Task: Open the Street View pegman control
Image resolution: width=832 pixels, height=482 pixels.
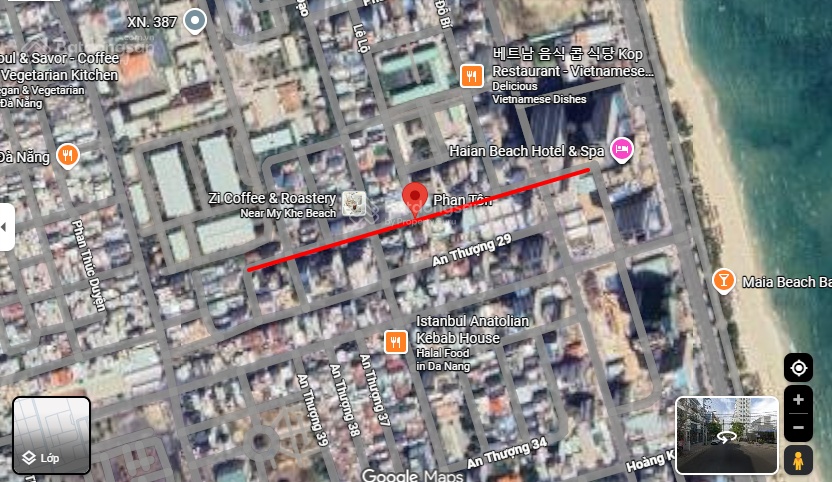Action: point(798,460)
